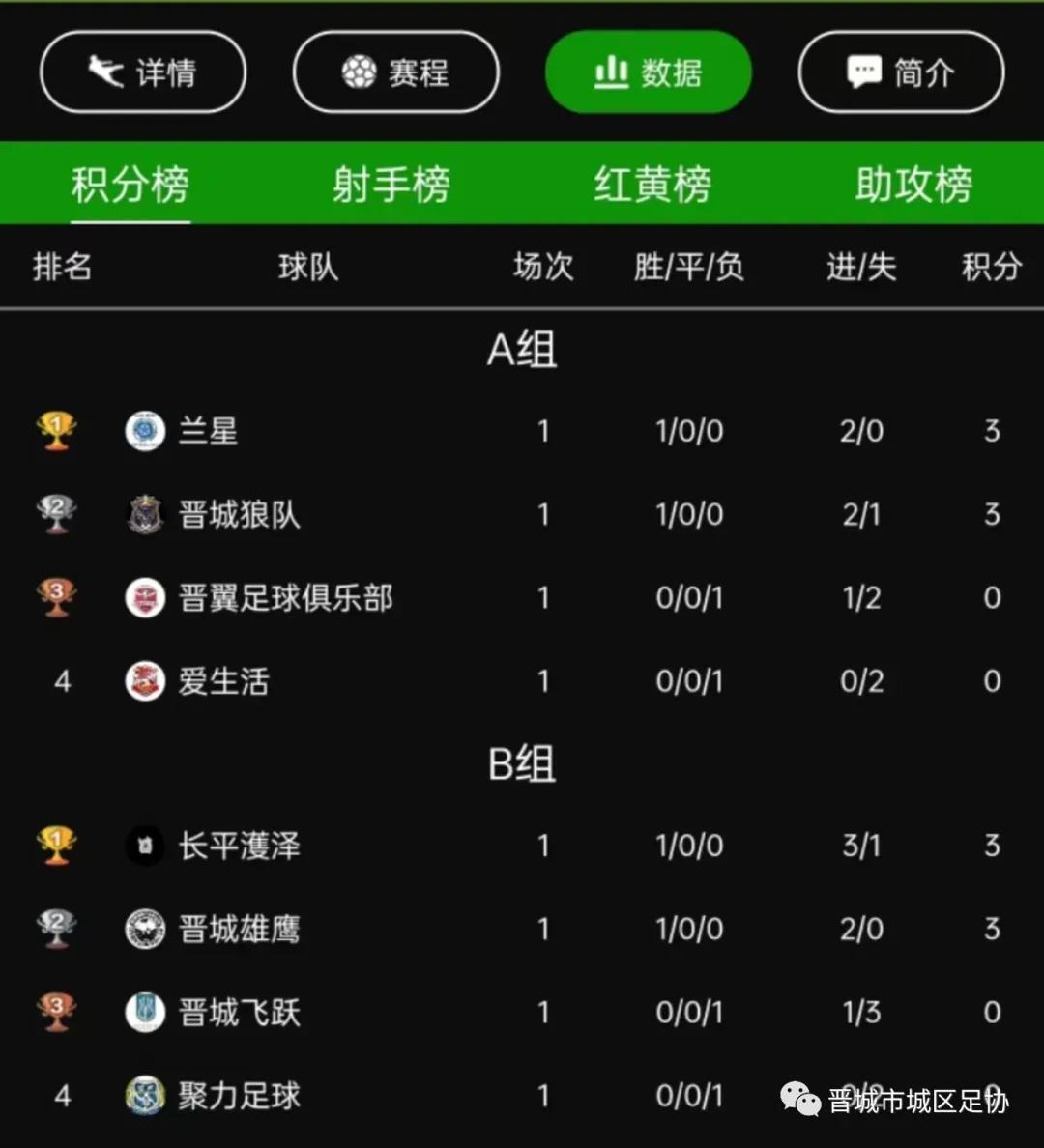Screen dimensions: 1044x1148
Task: Click the 晋城雄鹰 team badge
Action: (x=145, y=929)
